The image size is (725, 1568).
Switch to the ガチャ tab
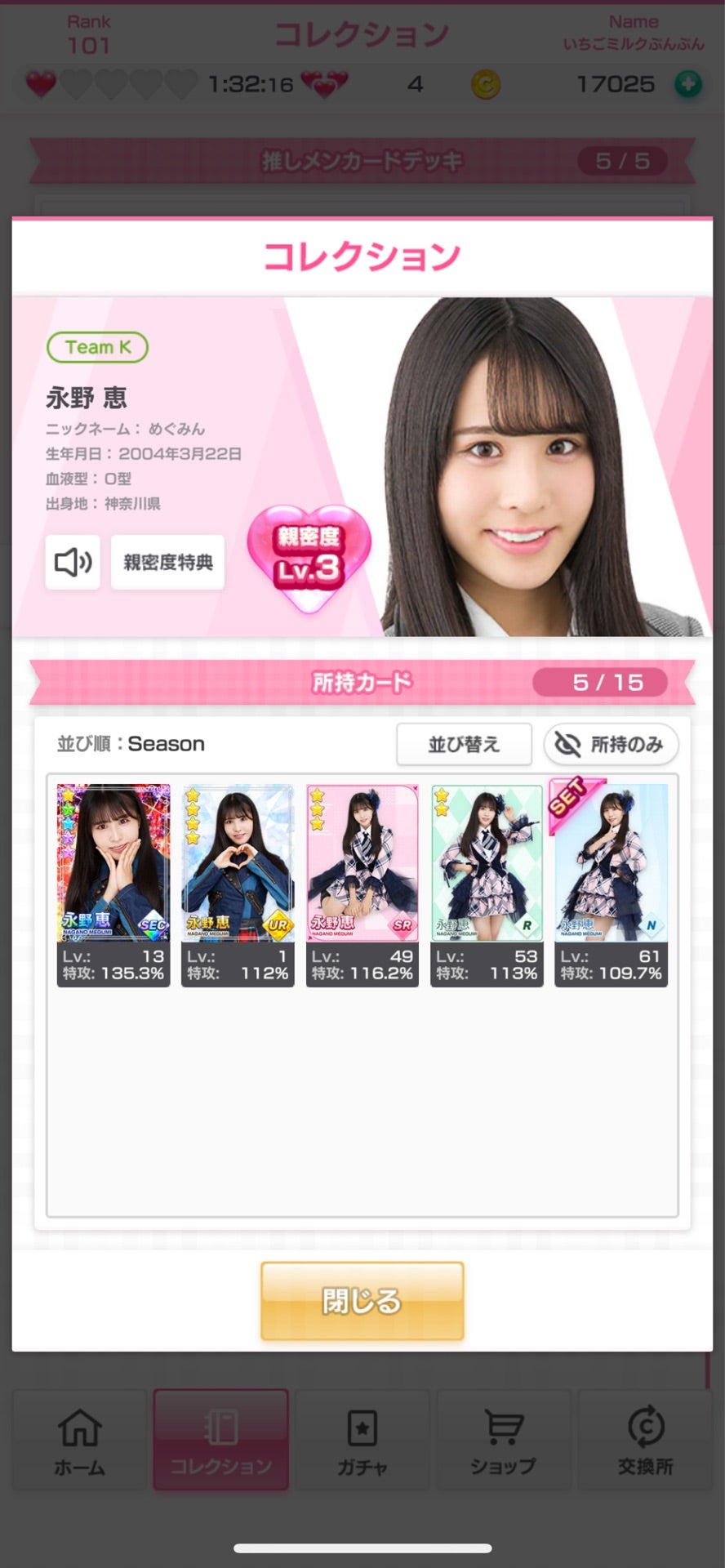pos(362,1441)
